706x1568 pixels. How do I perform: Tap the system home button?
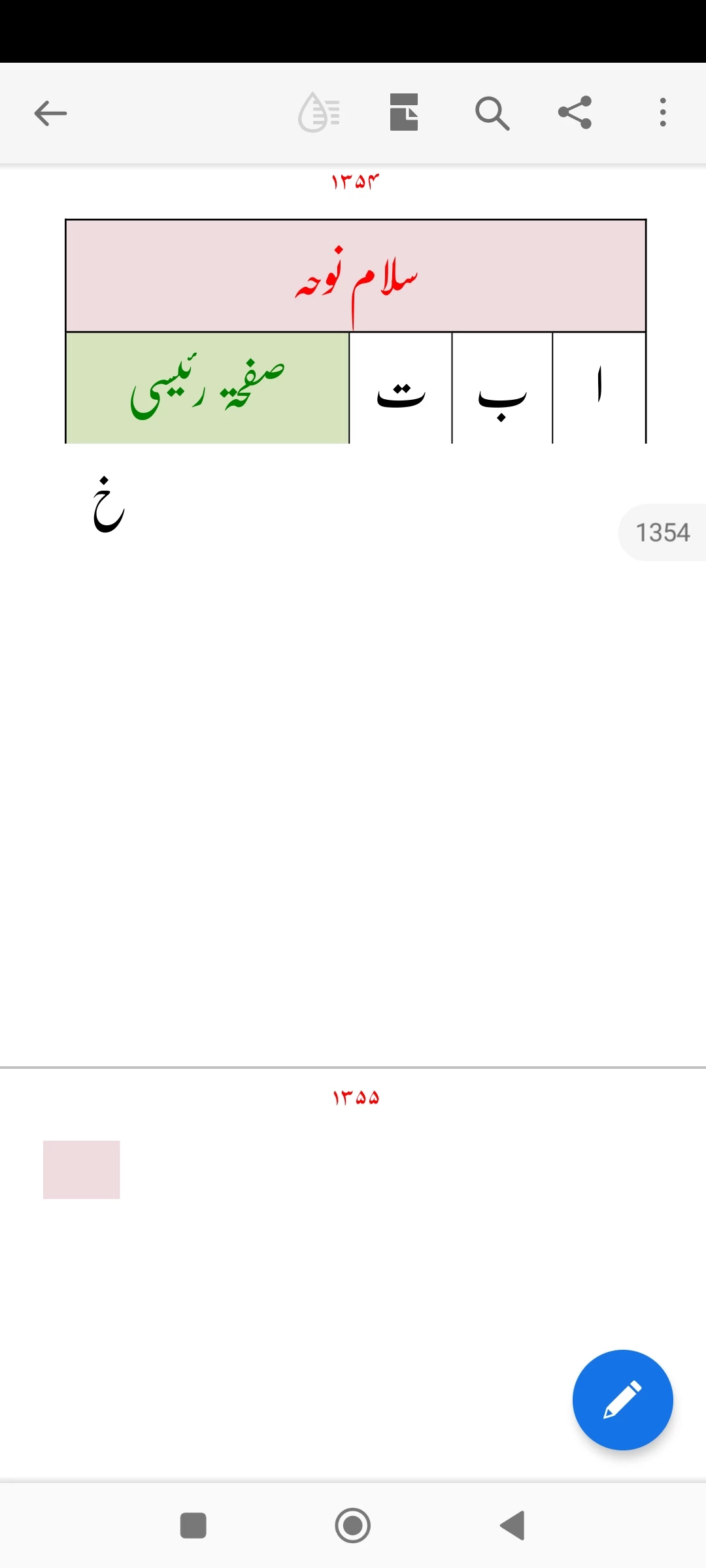point(353,1526)
